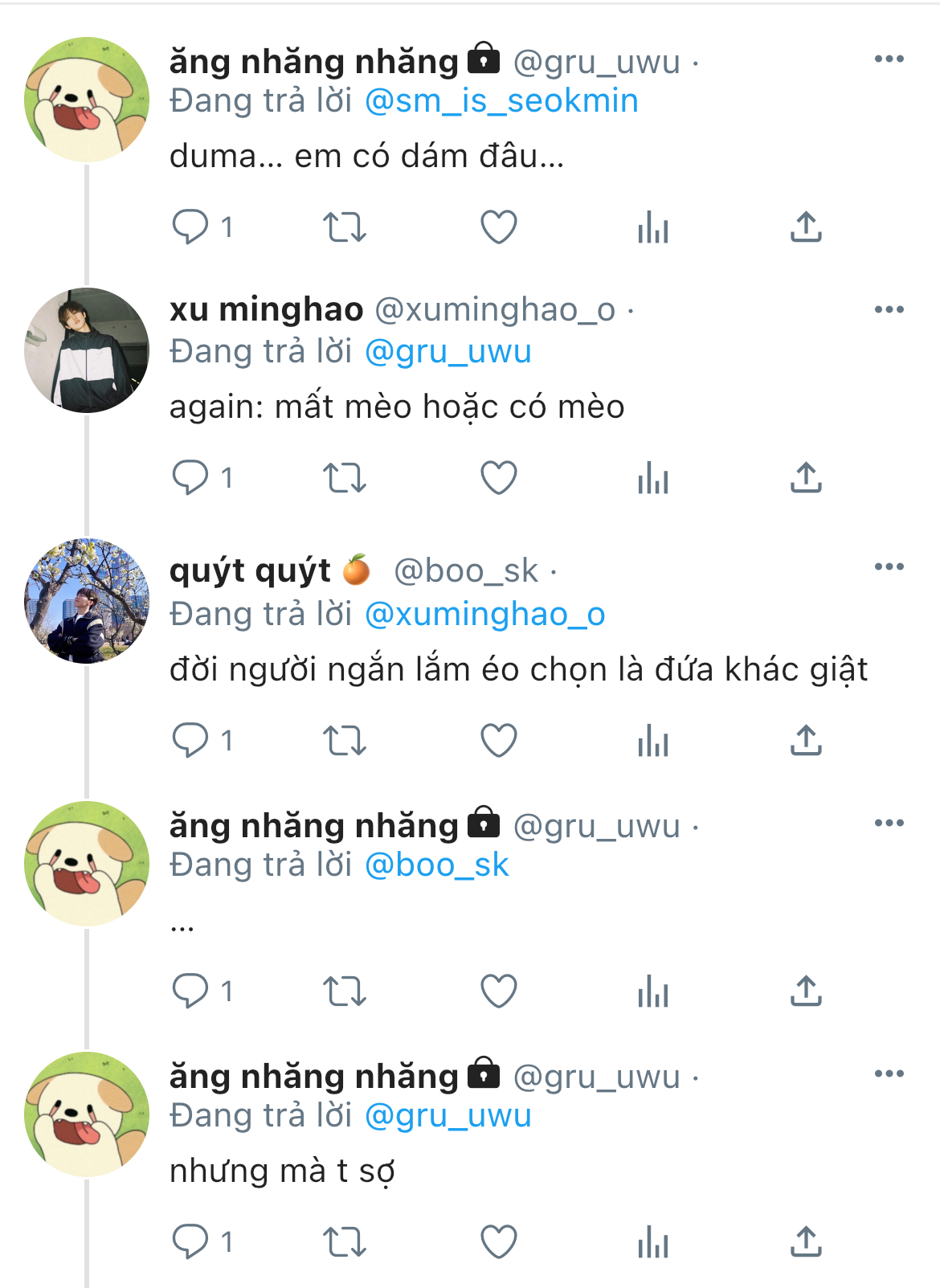Share quýt quýt's tweet

[806, 740]
